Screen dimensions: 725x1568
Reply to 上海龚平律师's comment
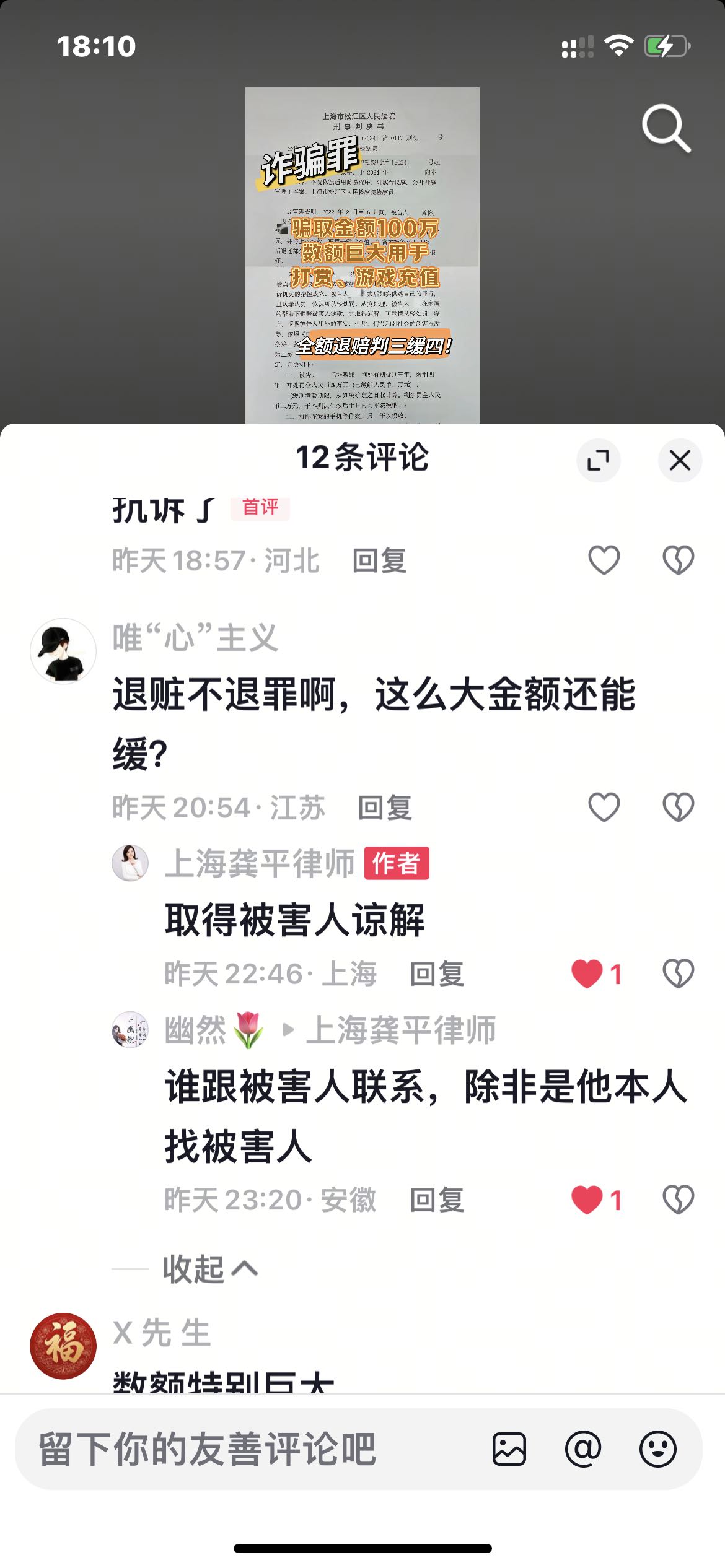pyautogui.click(x=437, y=974)
